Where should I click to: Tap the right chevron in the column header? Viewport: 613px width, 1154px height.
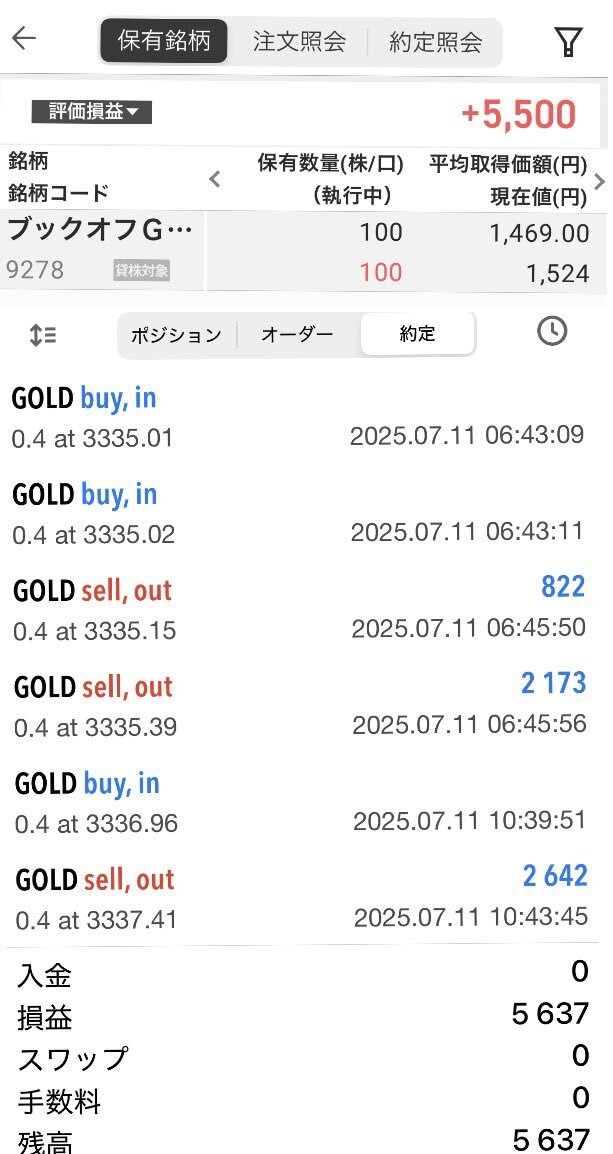click(x=599, y=181)
